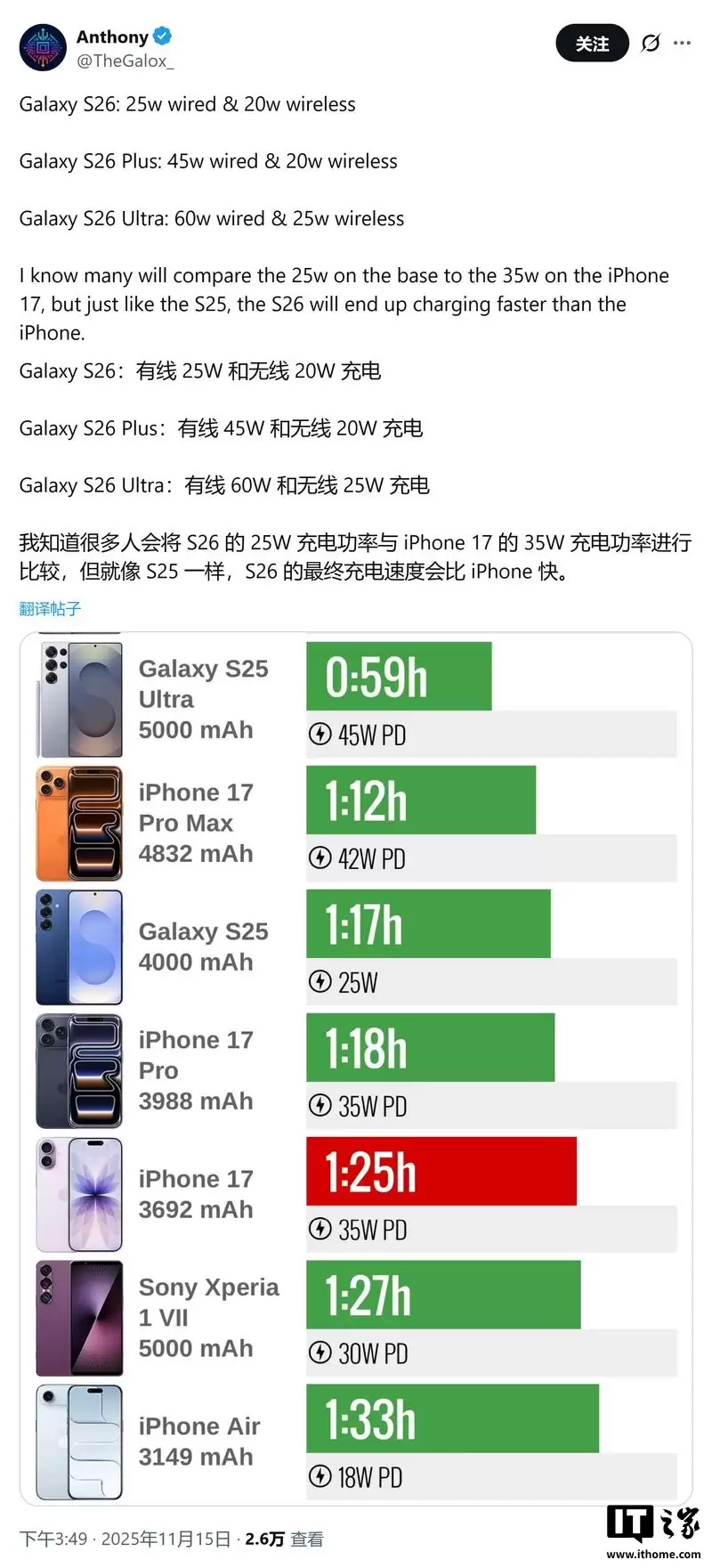The height and width of the screenshot is (1568, 712).
Task: Click the lightning bolt beside 18W PD
Action: [x=320, y=1477]
